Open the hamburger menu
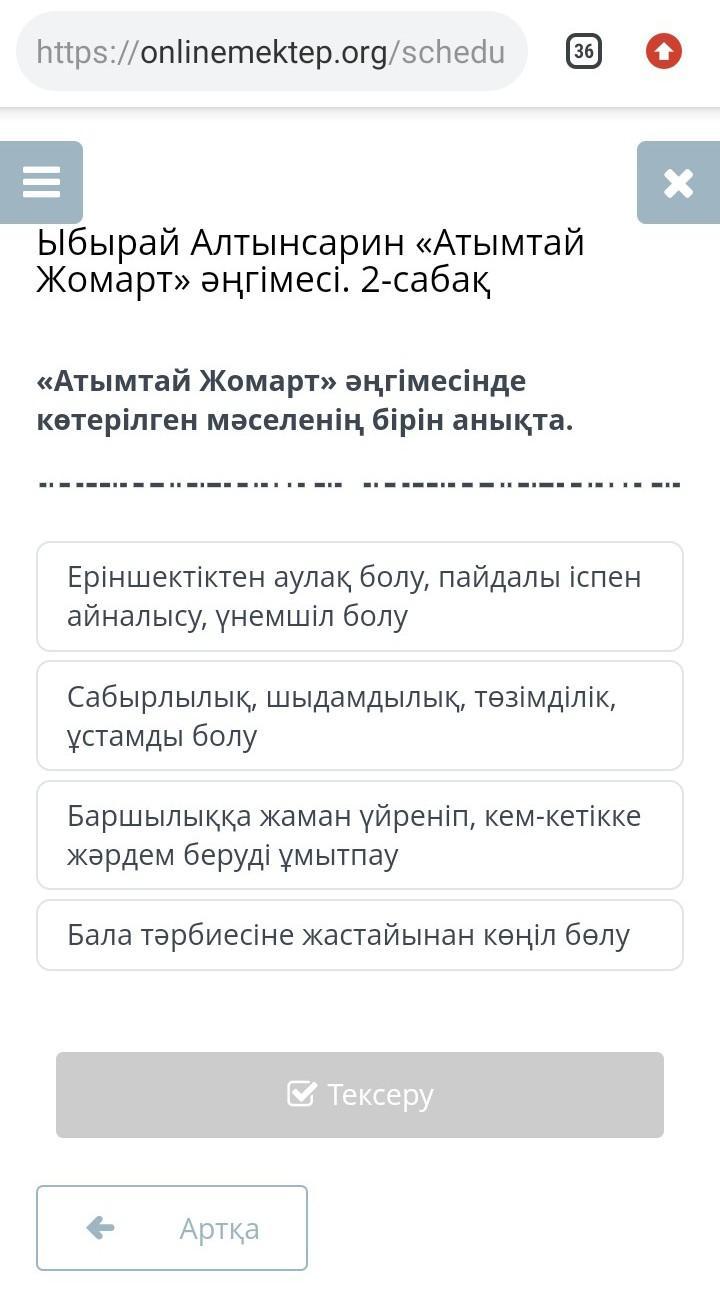 pyautogui.click(x=41, y=182)
